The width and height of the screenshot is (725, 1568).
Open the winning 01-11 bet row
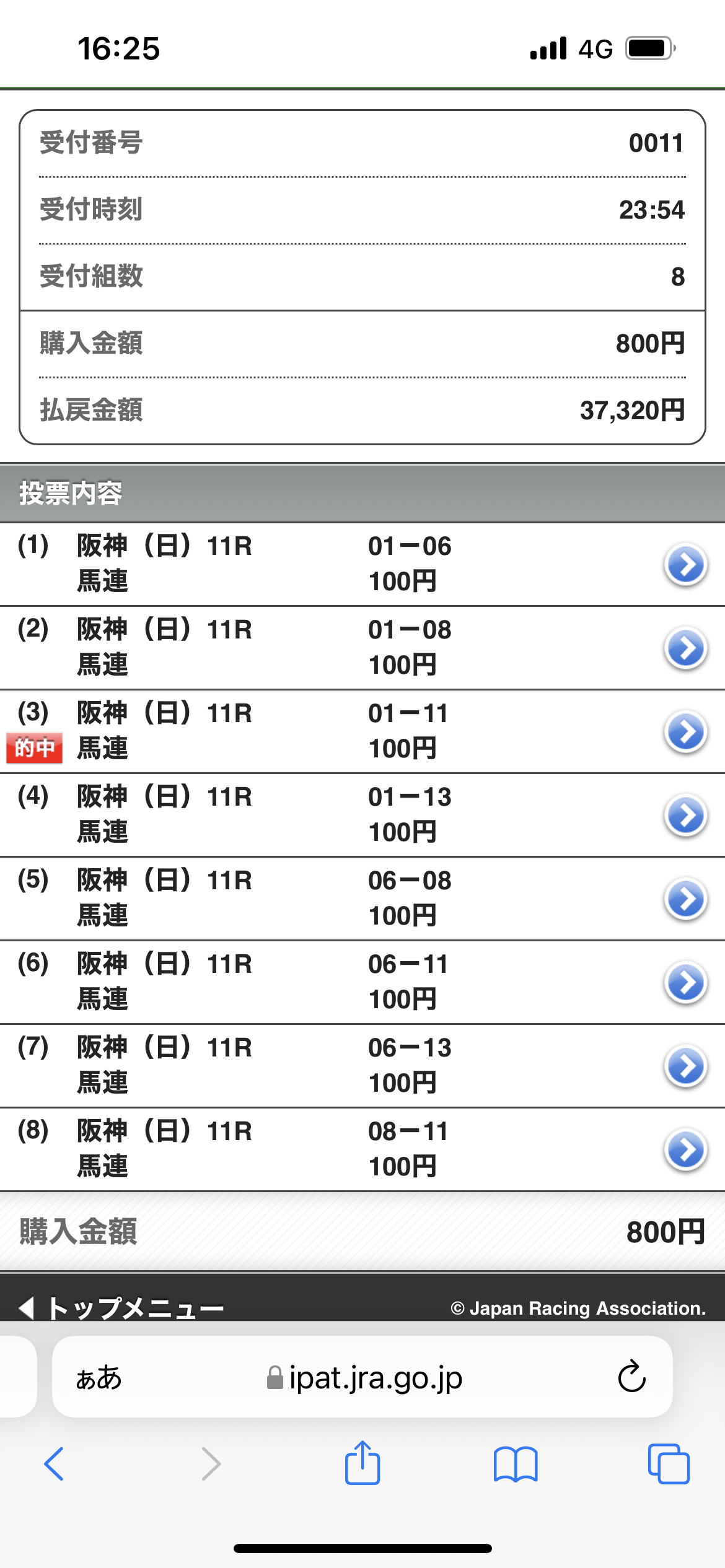(685, 731)
